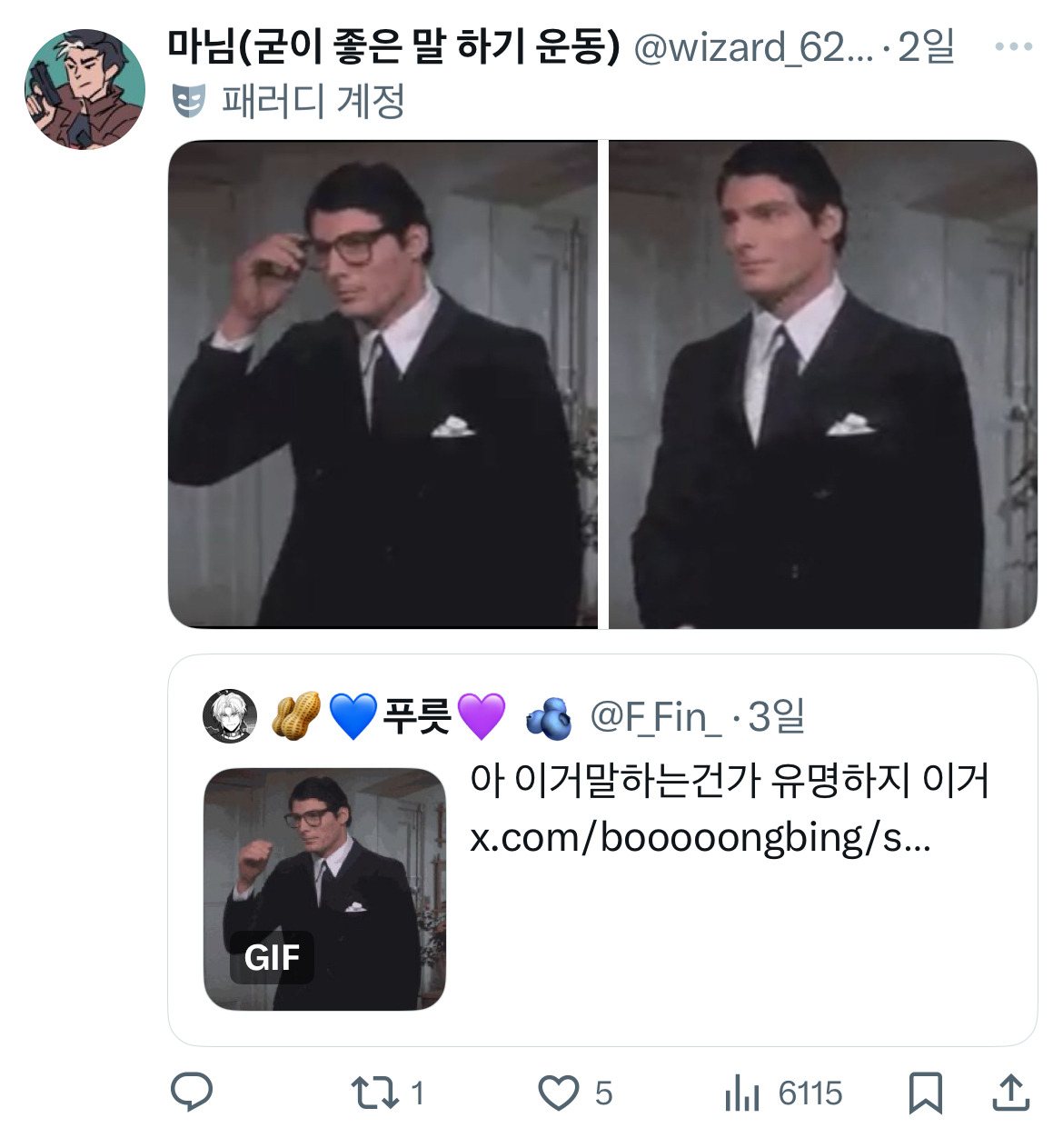Click the GIF badge on the quoted thumbnail
This screenshot has width=1063, height=1148.
(272, 956)
